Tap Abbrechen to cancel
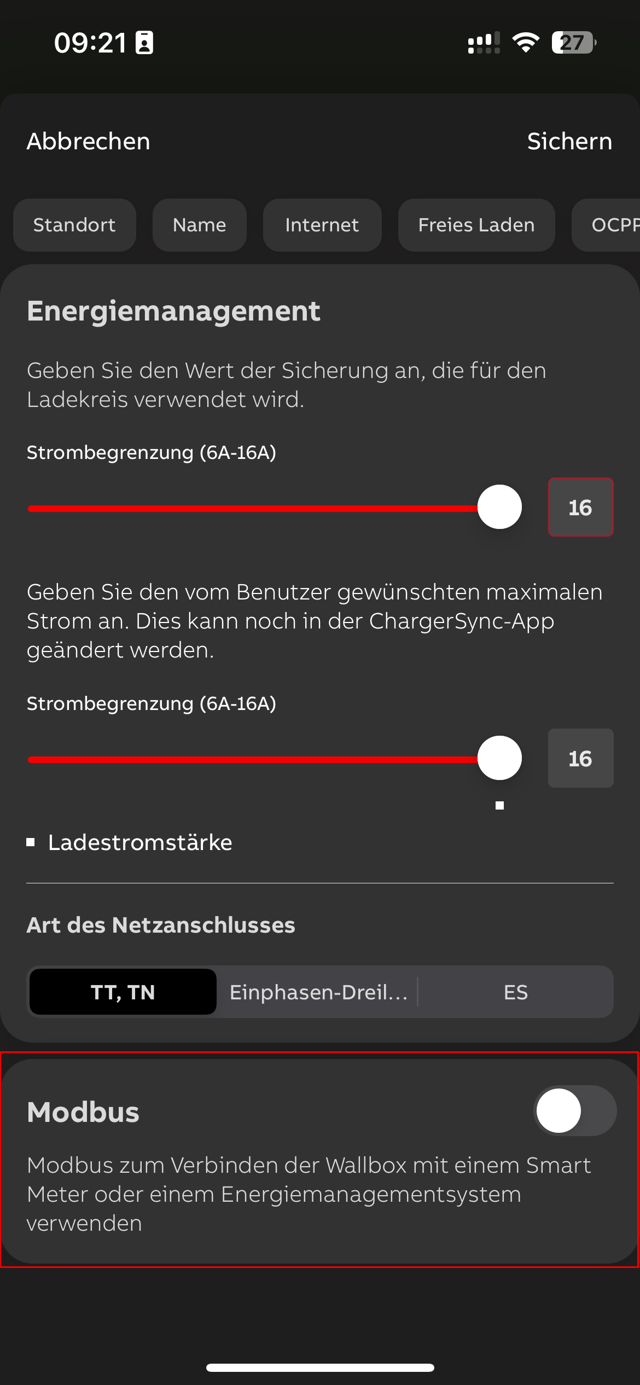The height and width of the screenshot is (1385, 640). (88, 141)
